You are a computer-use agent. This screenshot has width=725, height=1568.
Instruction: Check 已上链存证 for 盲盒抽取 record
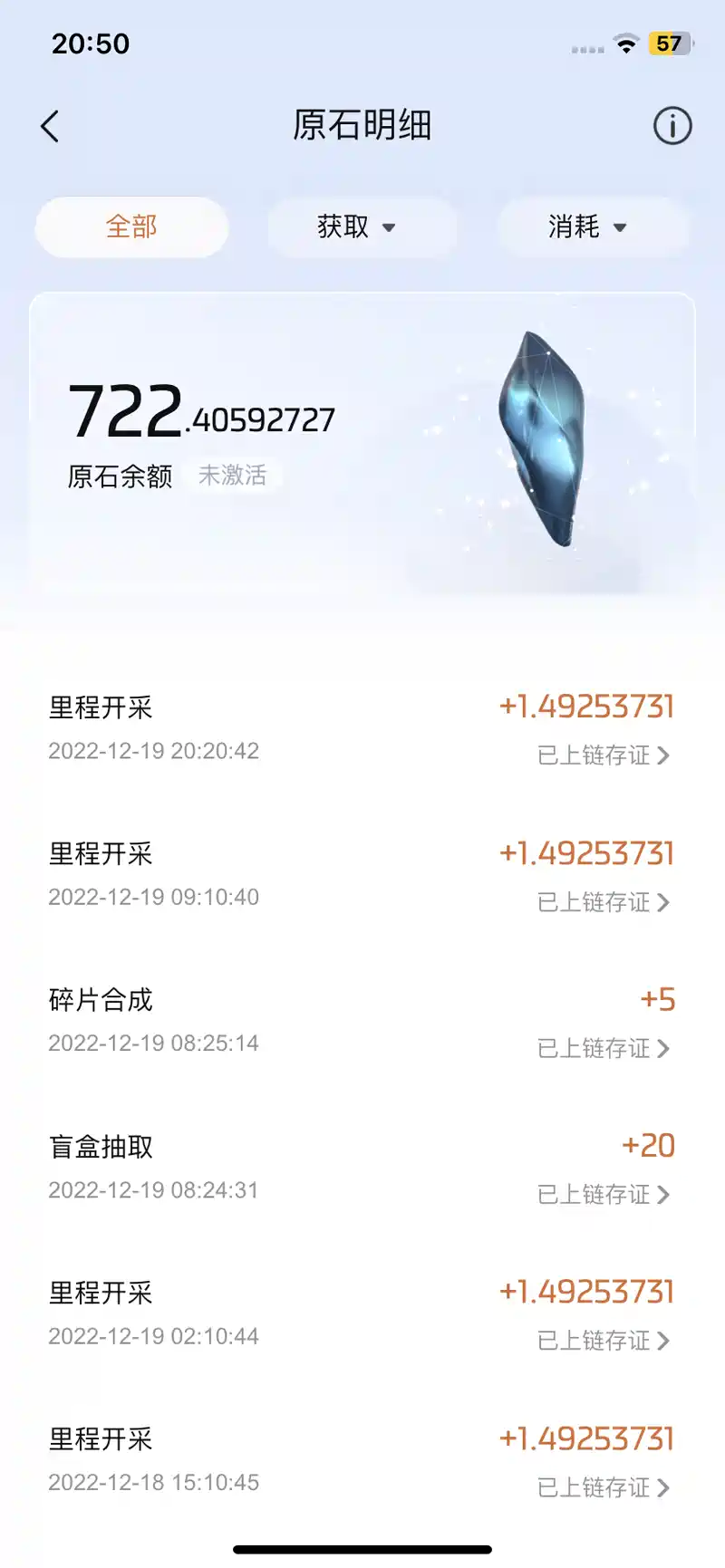(604, 1195)
